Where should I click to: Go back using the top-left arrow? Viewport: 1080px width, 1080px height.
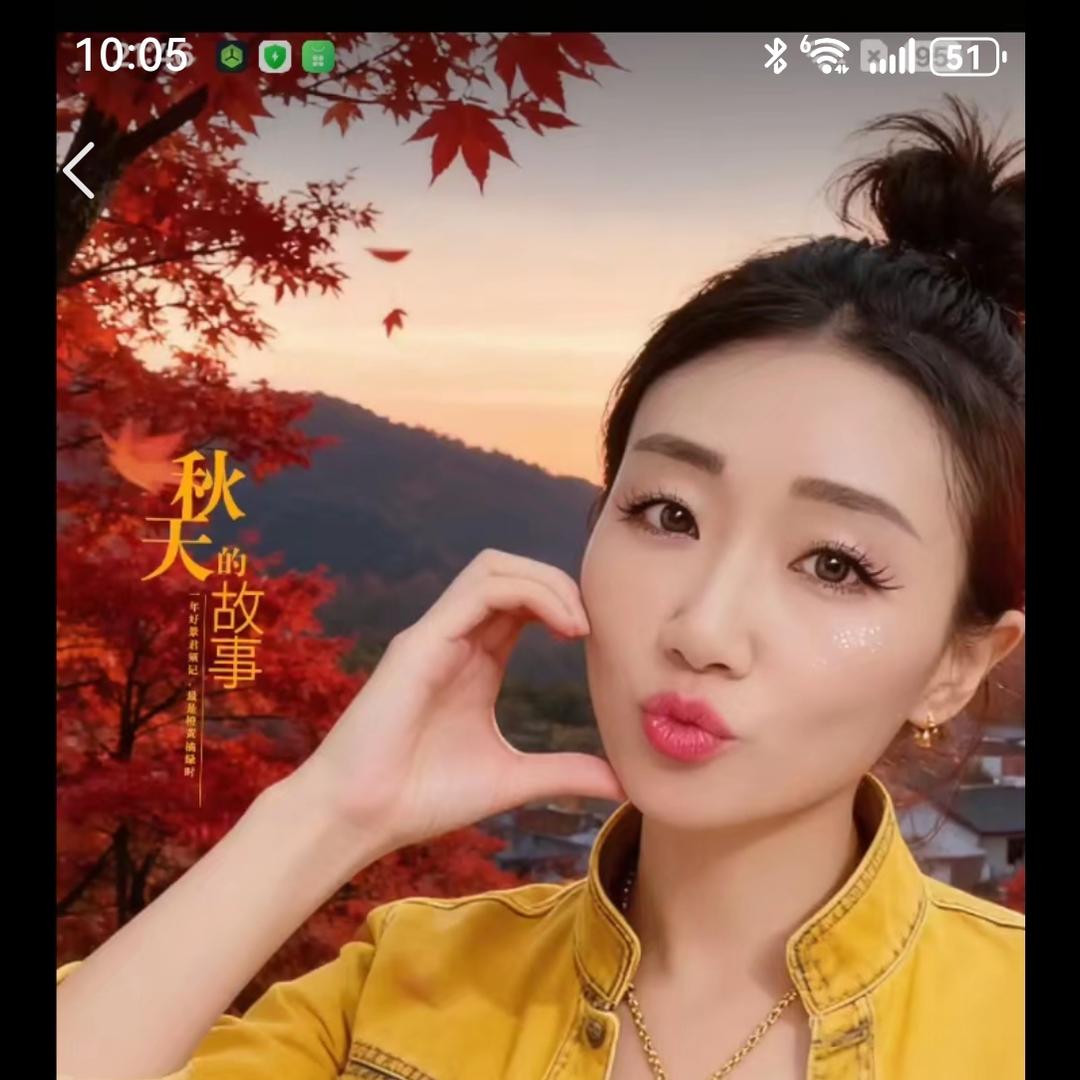(79, 170)
